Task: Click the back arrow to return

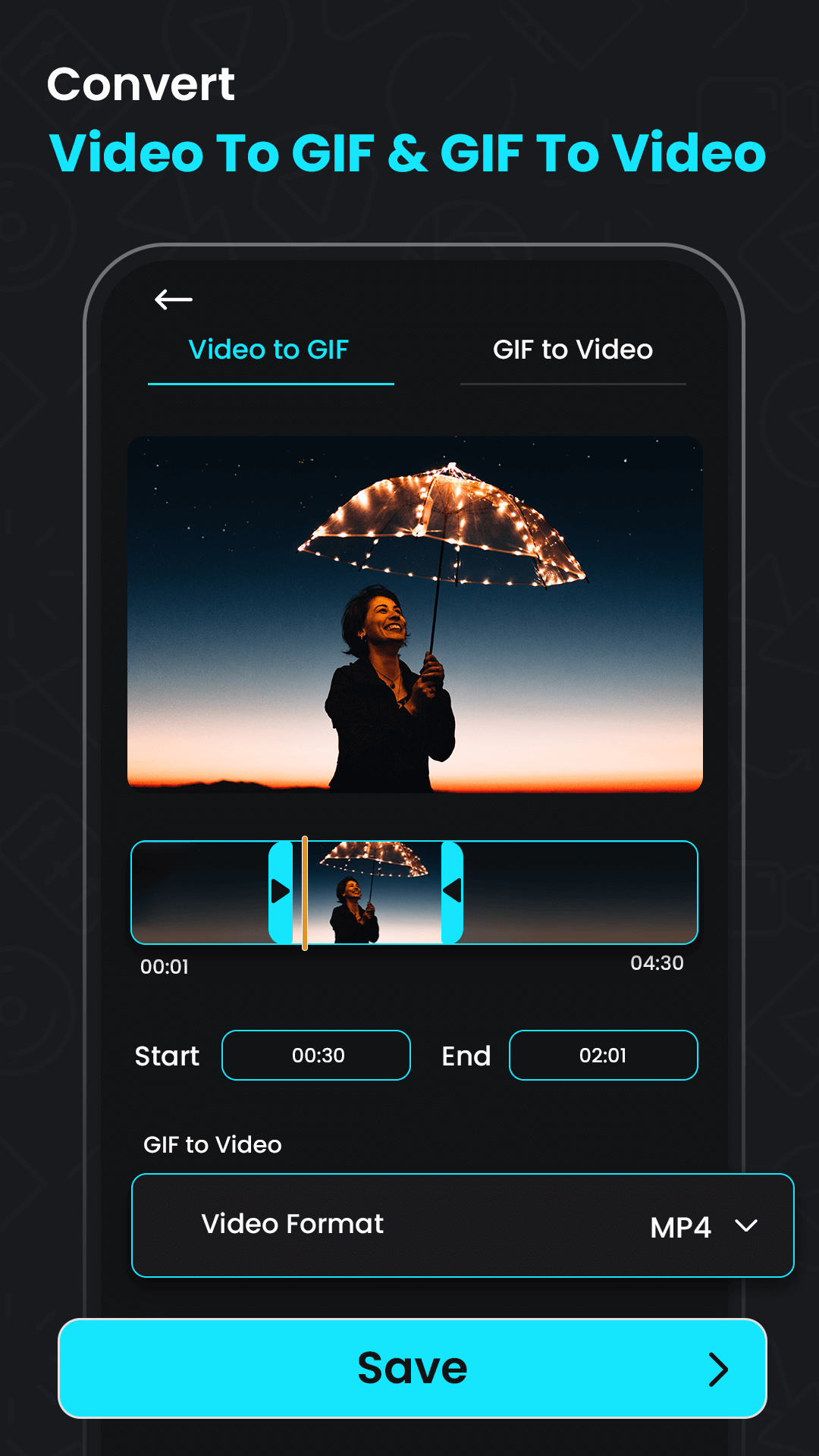Action: pos(172,300)
